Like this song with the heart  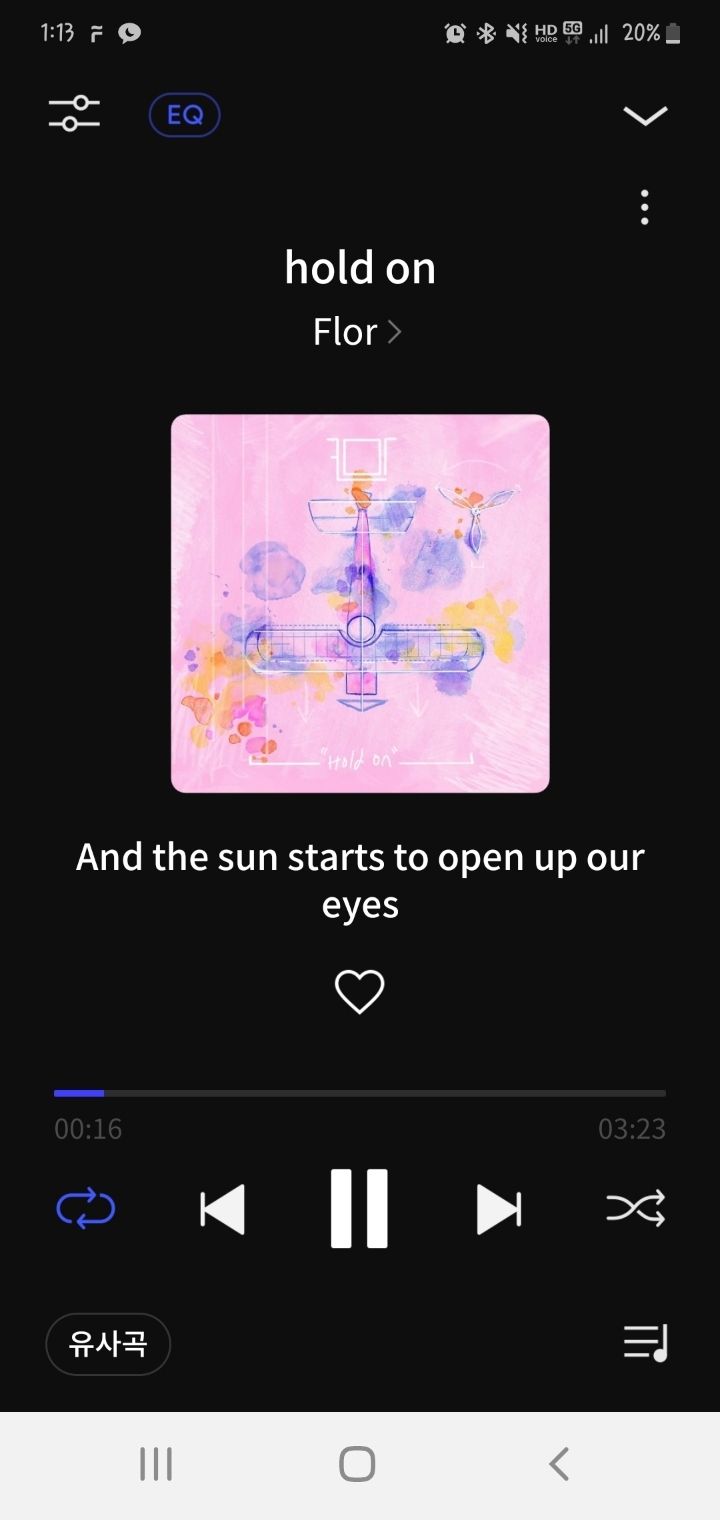[359, 992]
